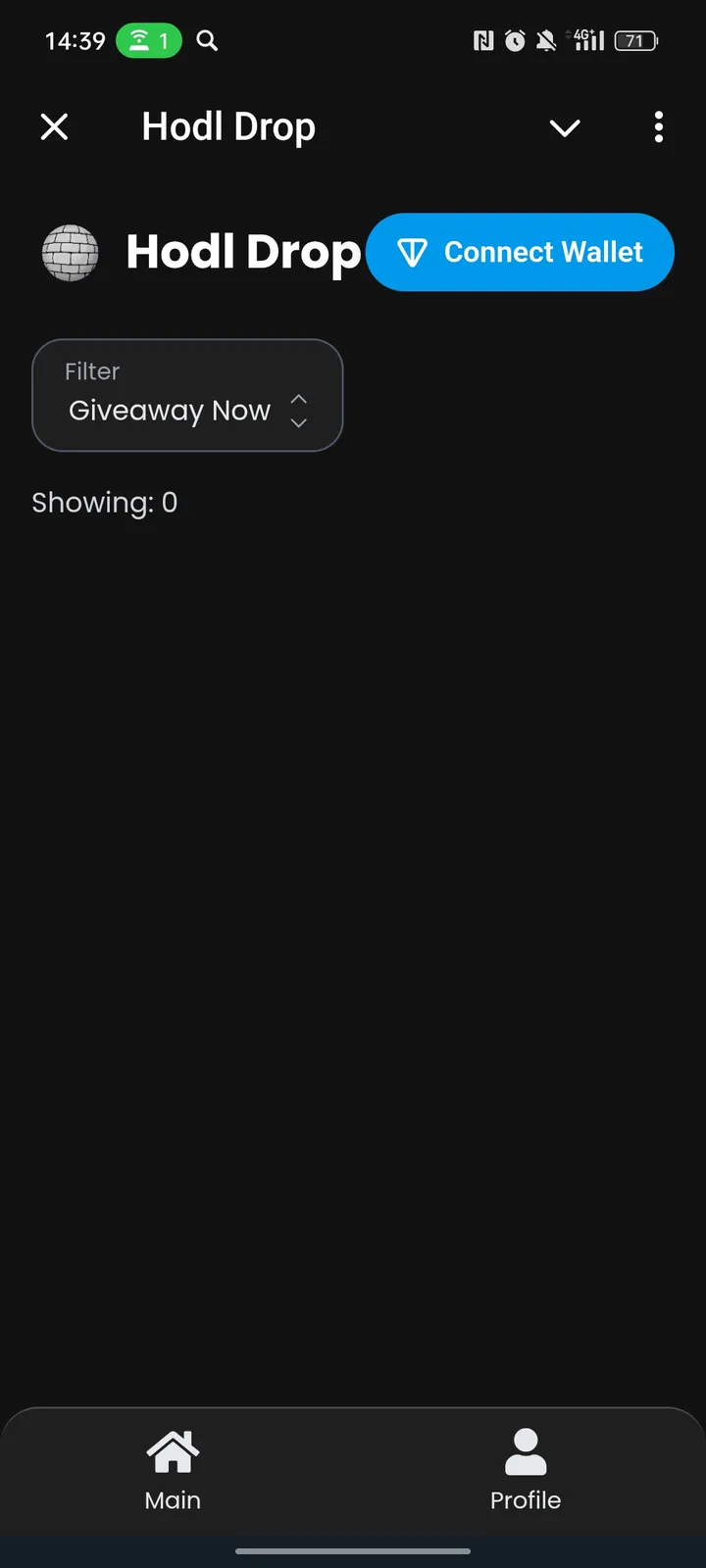This screenshot has height=1568, width=706.
Task: Close the Hodl Drop mini app
Action: coord(55,127)
